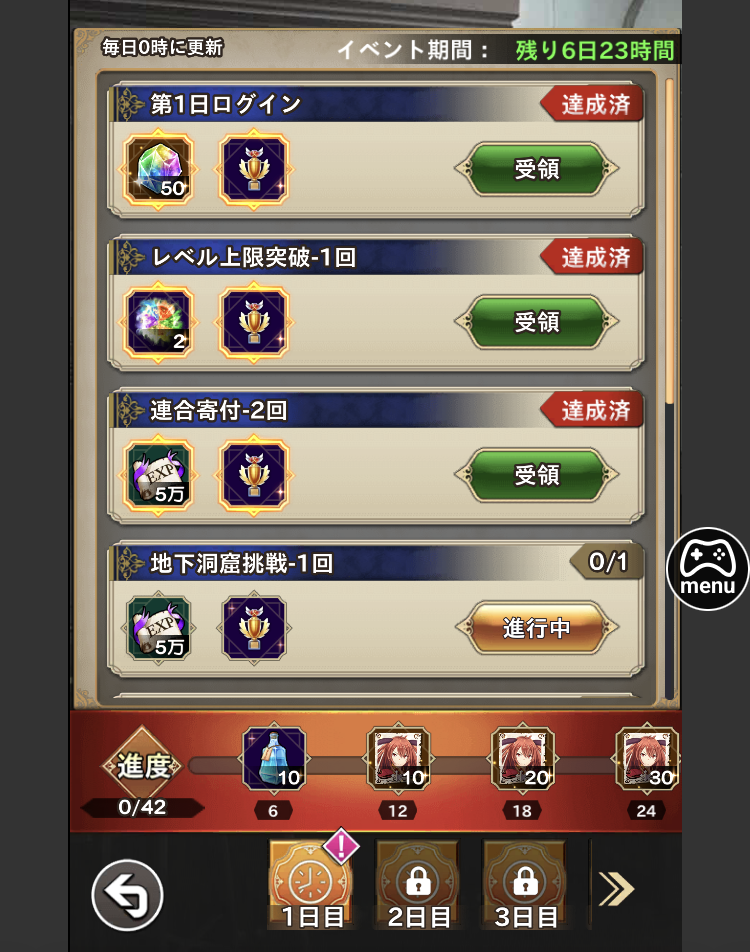View the EXP scroll reward in 連合寄付-2回

159,475
